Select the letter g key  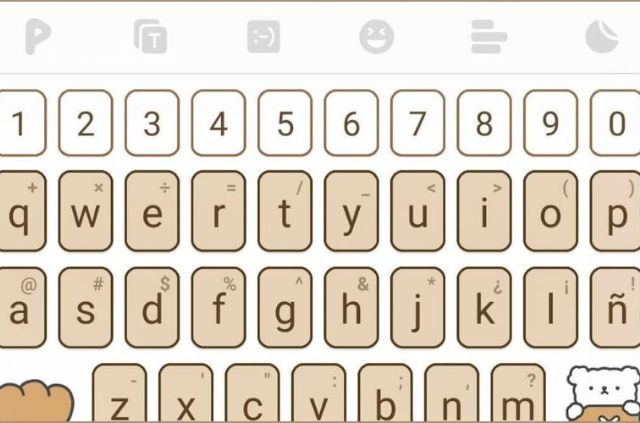point(285,308)
